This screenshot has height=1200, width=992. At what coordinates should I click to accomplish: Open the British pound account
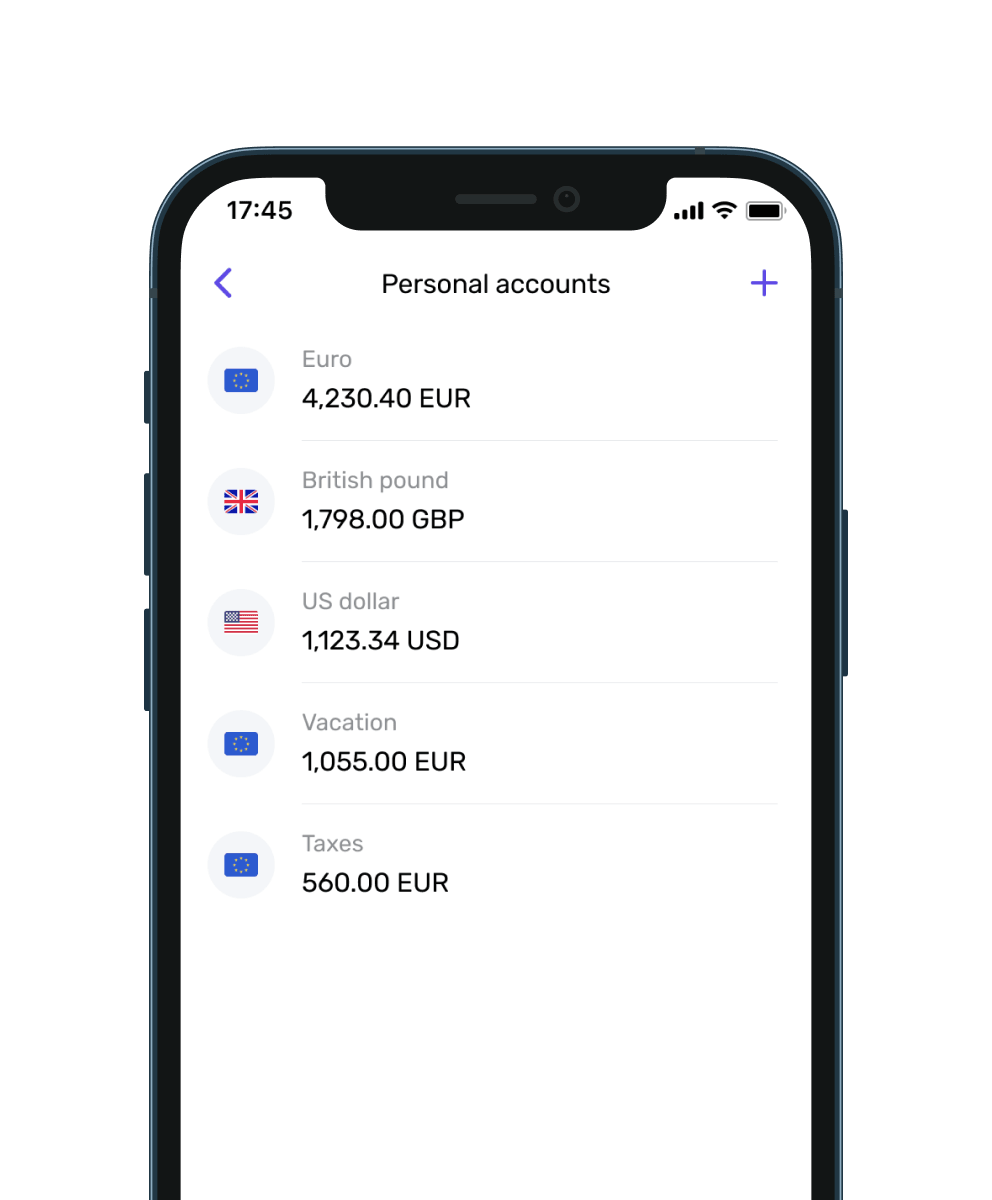[383, 502]
